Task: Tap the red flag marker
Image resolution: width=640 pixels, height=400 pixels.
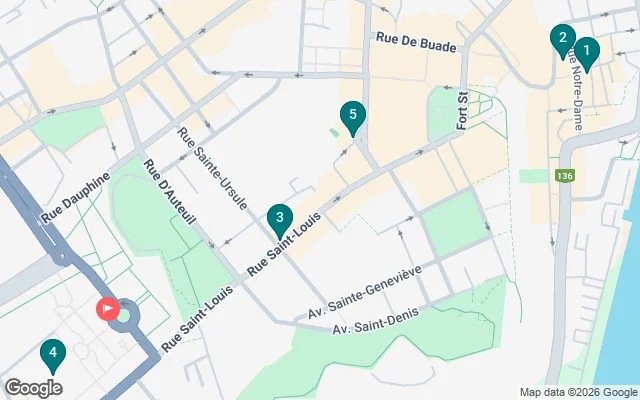Action: click(109, 309)
